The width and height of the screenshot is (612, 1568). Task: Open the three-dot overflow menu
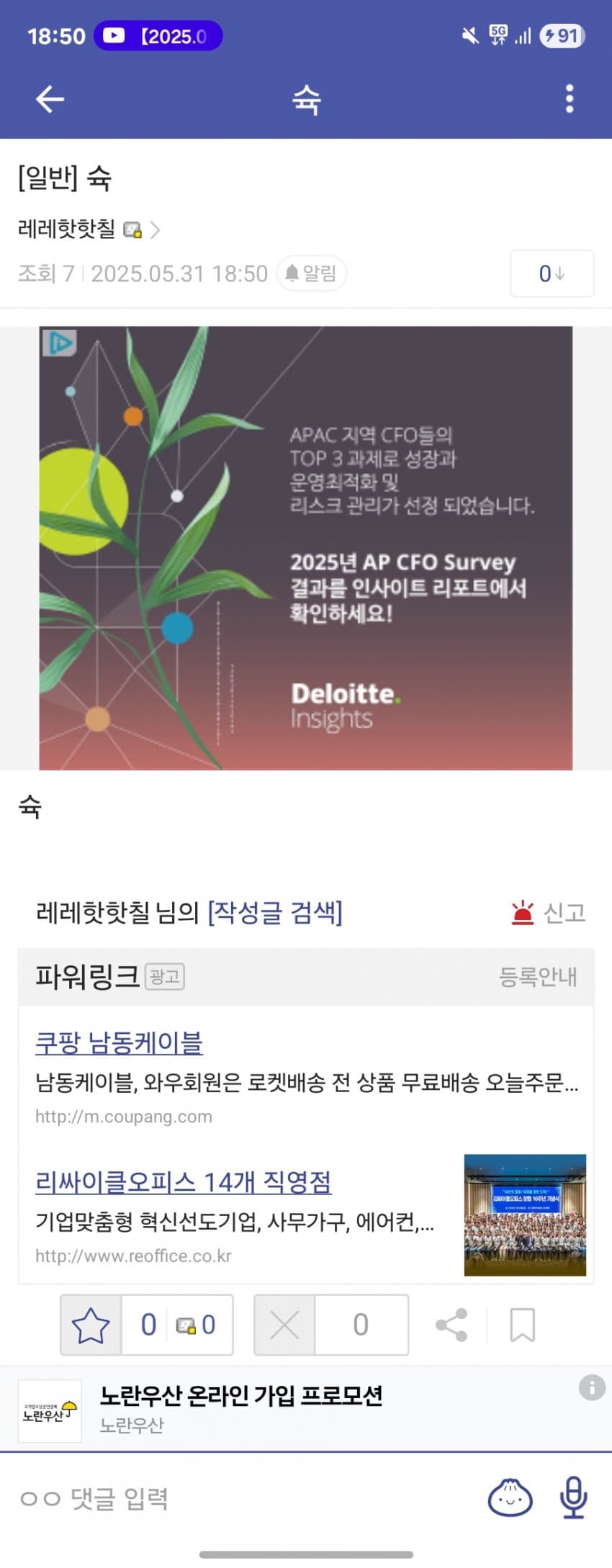coord(569,99)
